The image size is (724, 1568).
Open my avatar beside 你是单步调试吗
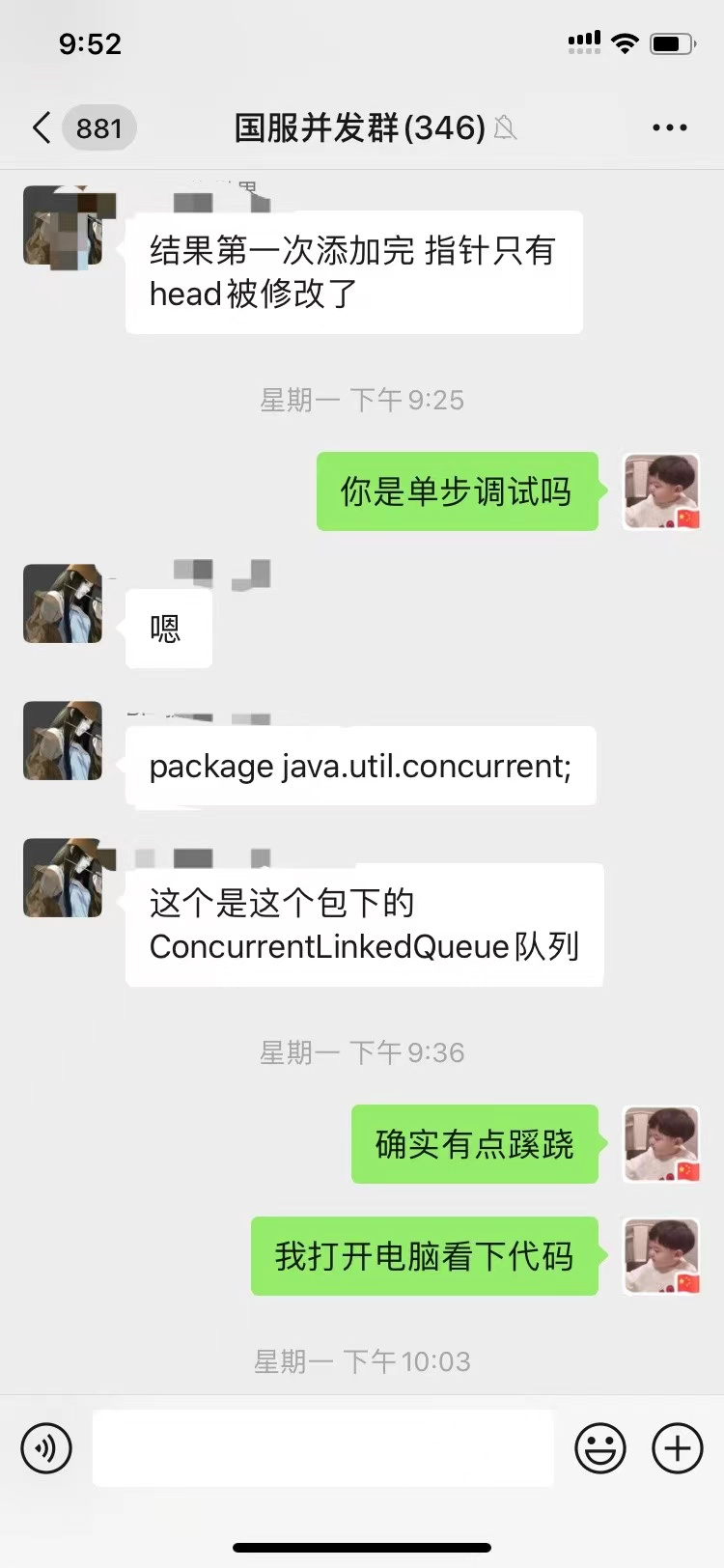tap(661, 491)
